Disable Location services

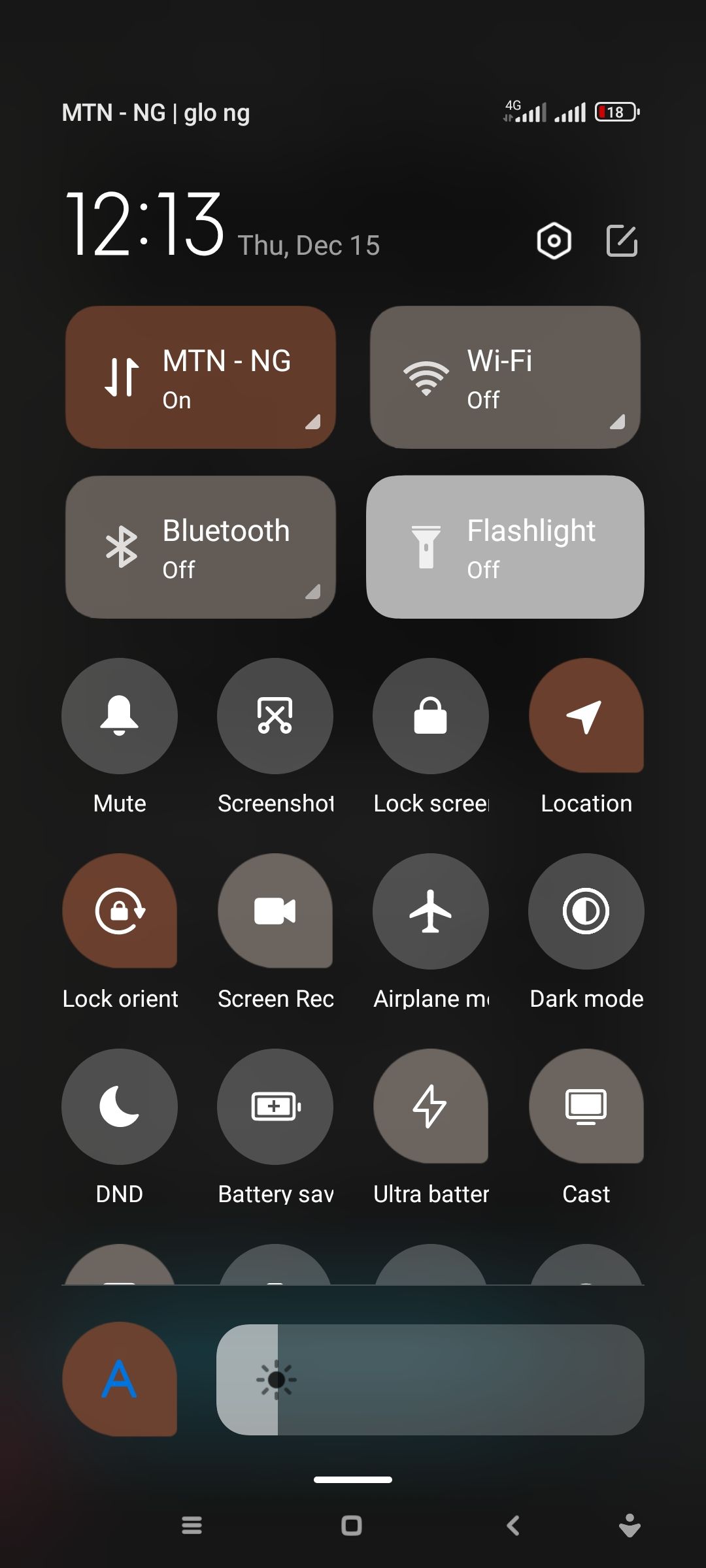pos(586,717)
